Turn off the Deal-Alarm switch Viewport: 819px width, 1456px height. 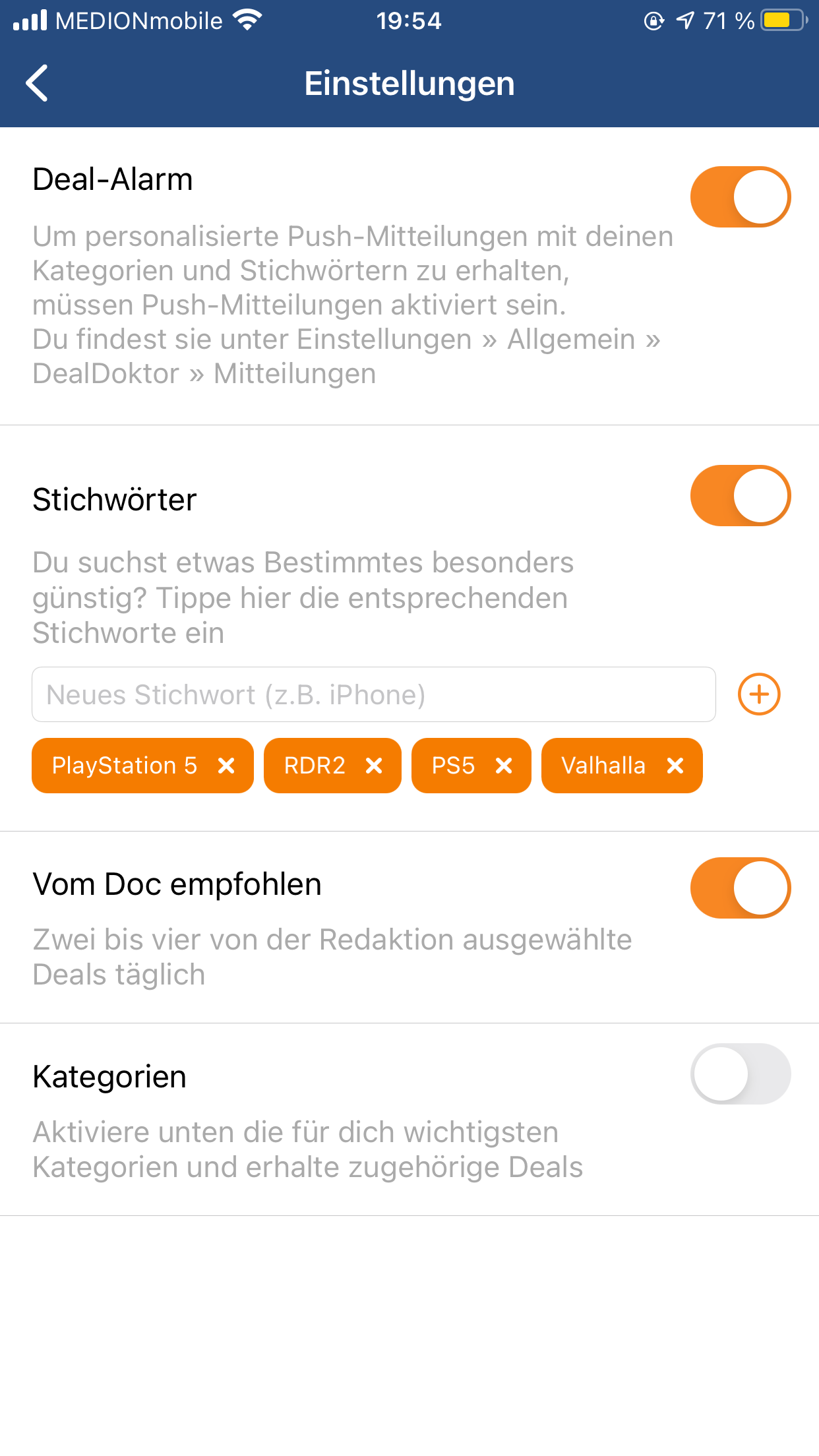(x=740, y=197)
